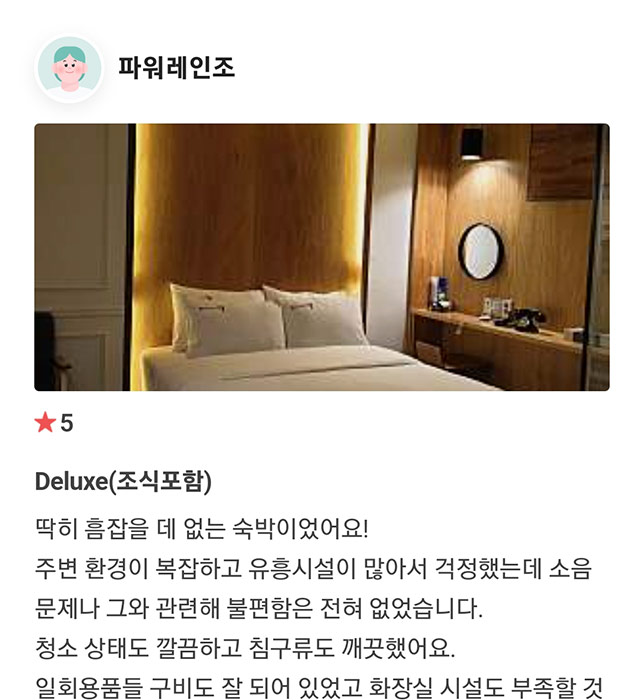Open the review's hotel room photo
The width and height of the screenshot is (640, 700).
pyautogui.click(x=321, y=257)
